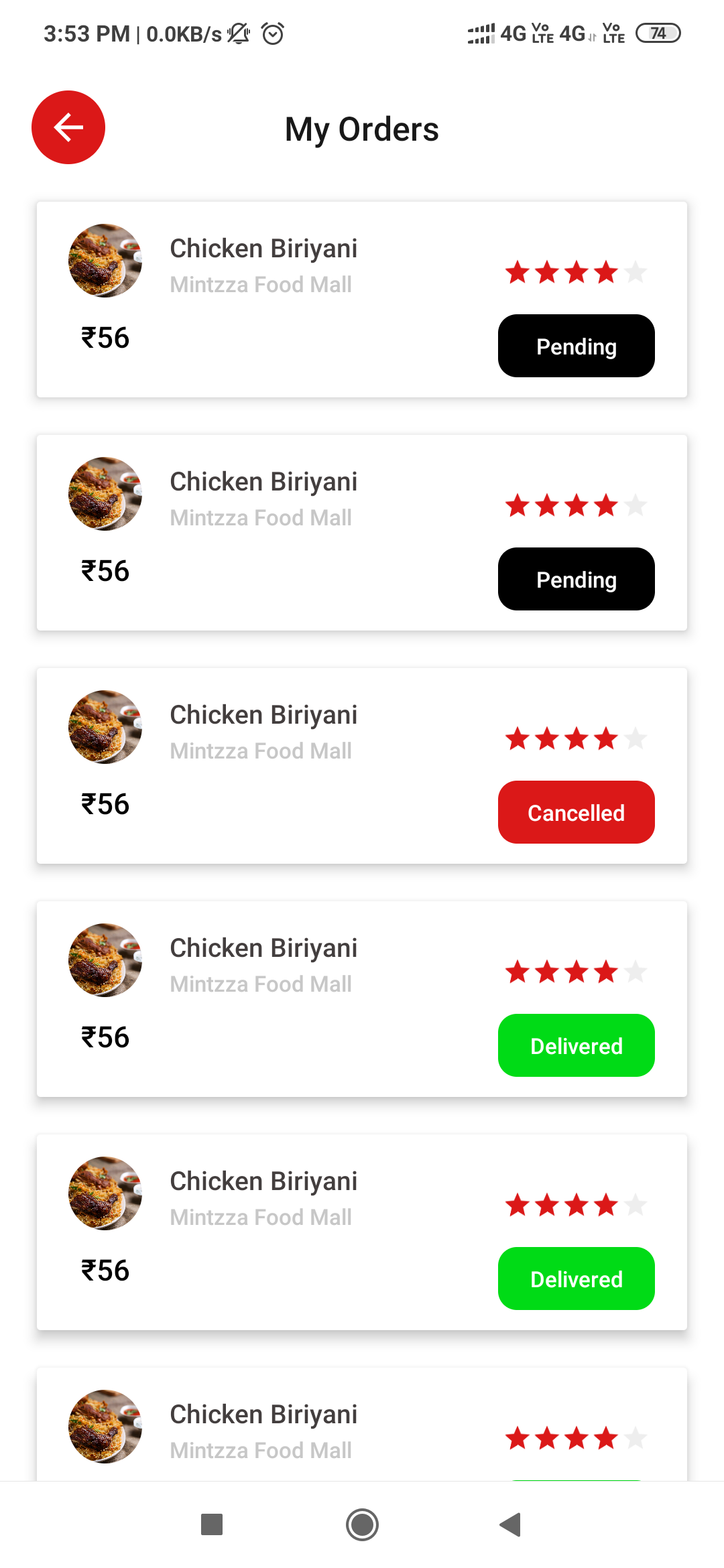Tap the green Delivered status button
This screenshot has height=1568, width=724.
click(575, 1045)
